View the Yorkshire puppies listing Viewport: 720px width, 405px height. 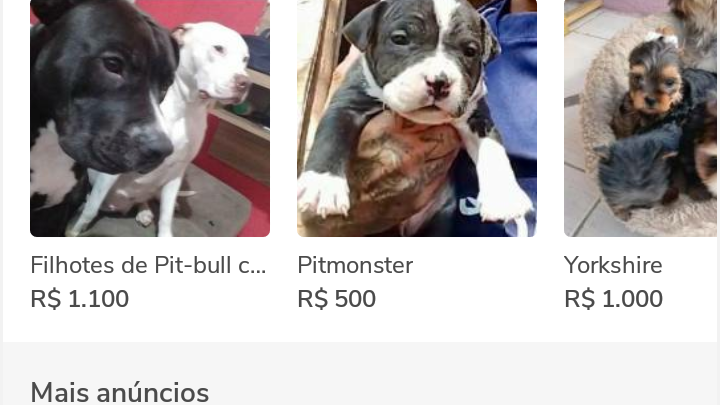[x=640, y=118]
